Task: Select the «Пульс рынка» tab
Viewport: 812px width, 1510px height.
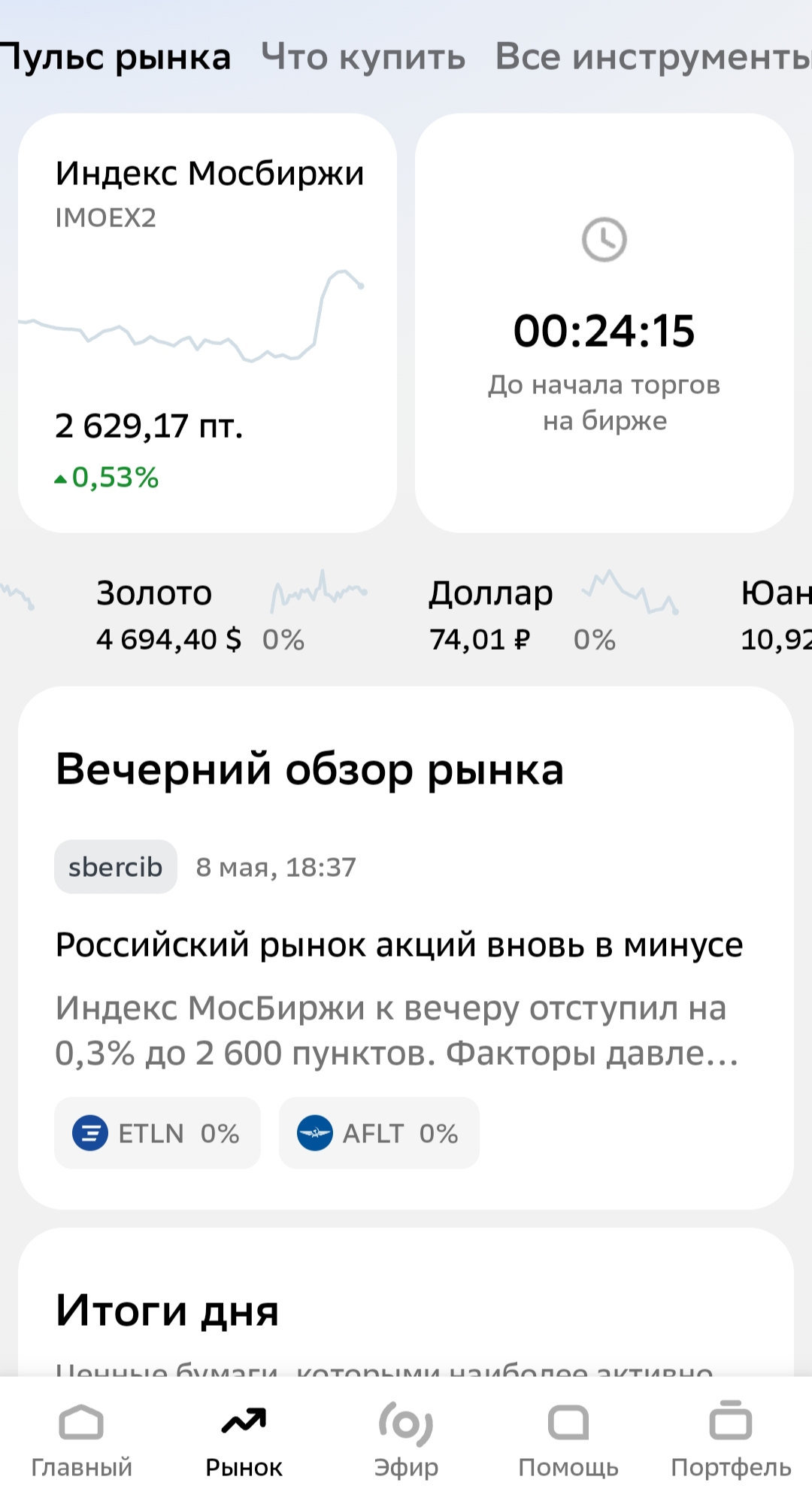Action: (x=115, y=57)
